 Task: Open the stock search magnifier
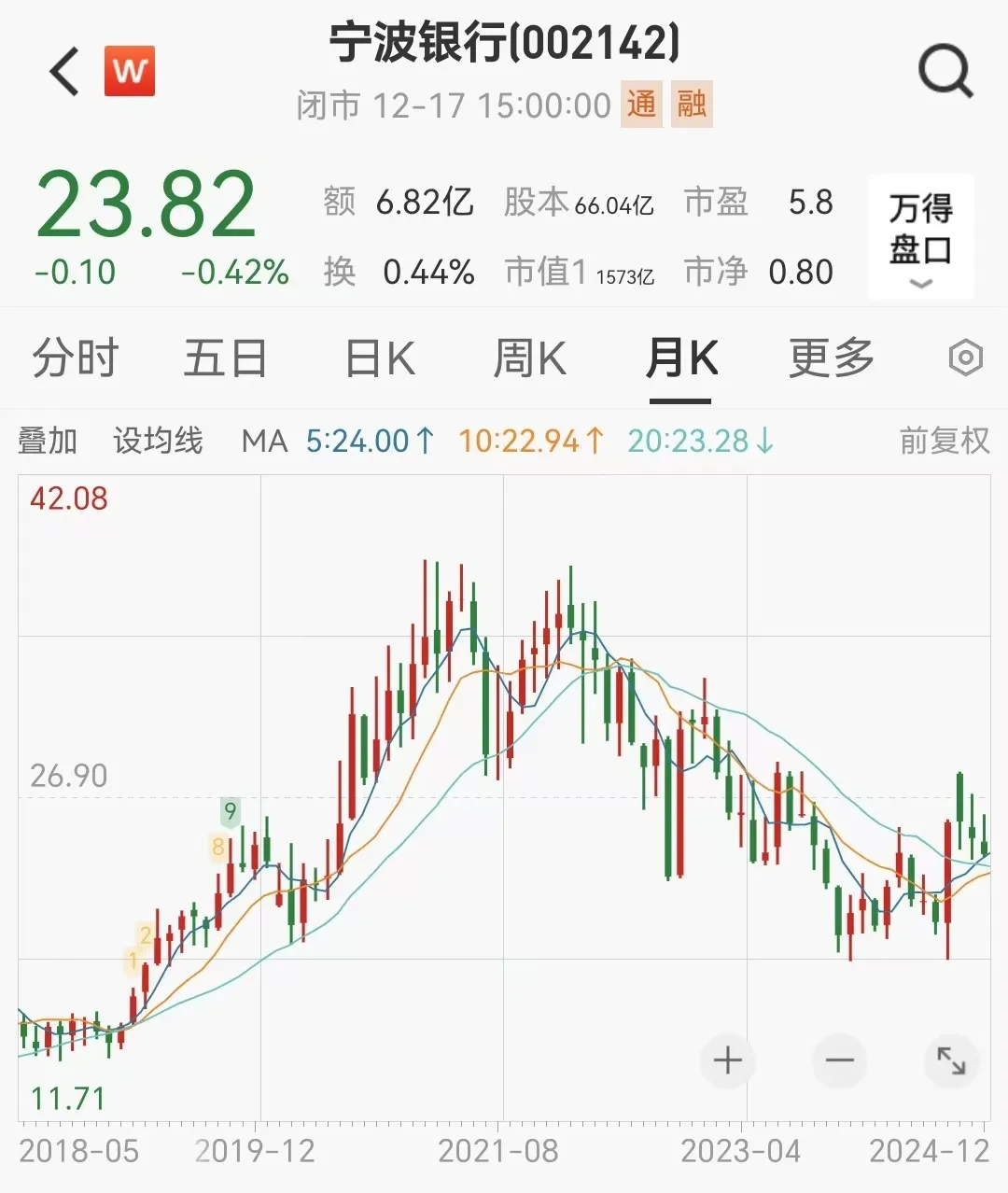tap(945, 72)
